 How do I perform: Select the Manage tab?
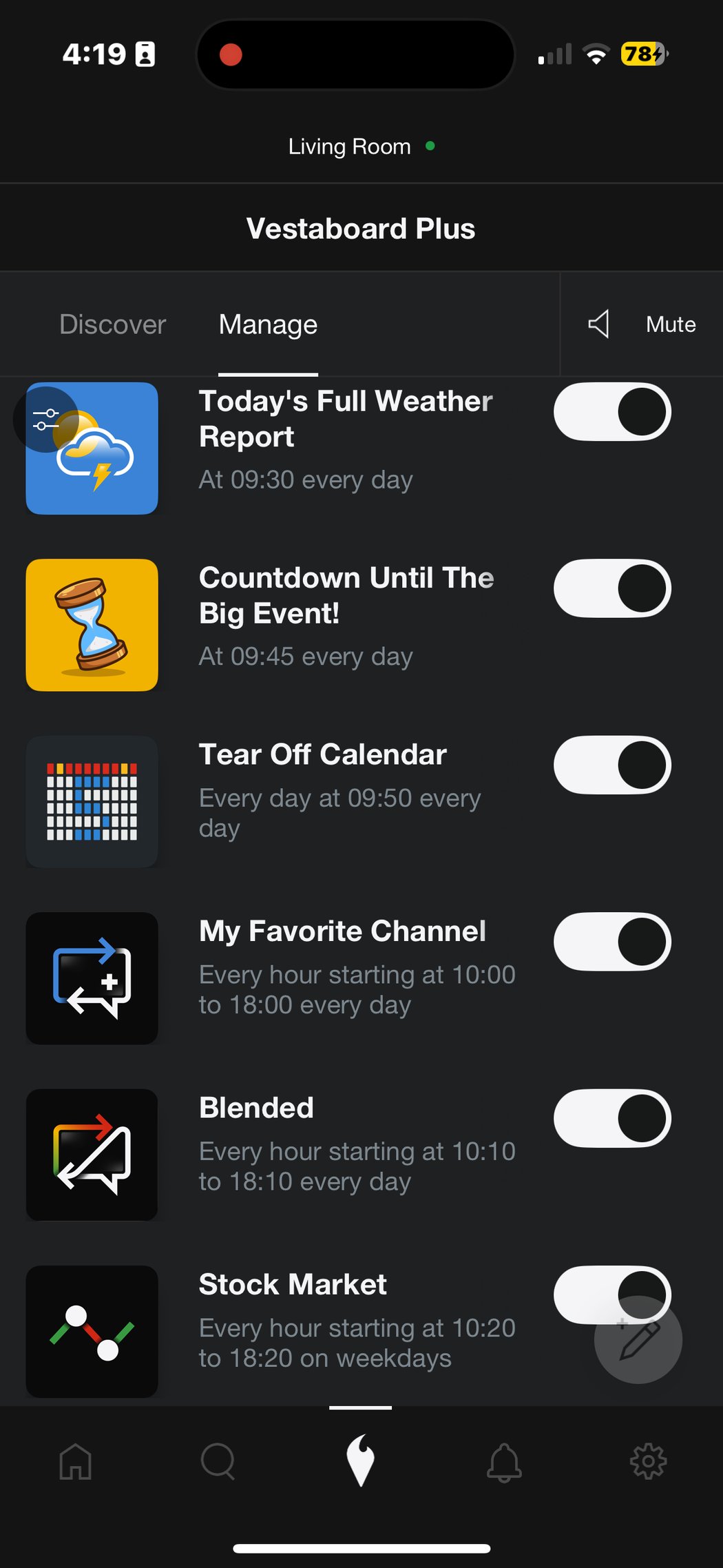(x=267, y=324)
